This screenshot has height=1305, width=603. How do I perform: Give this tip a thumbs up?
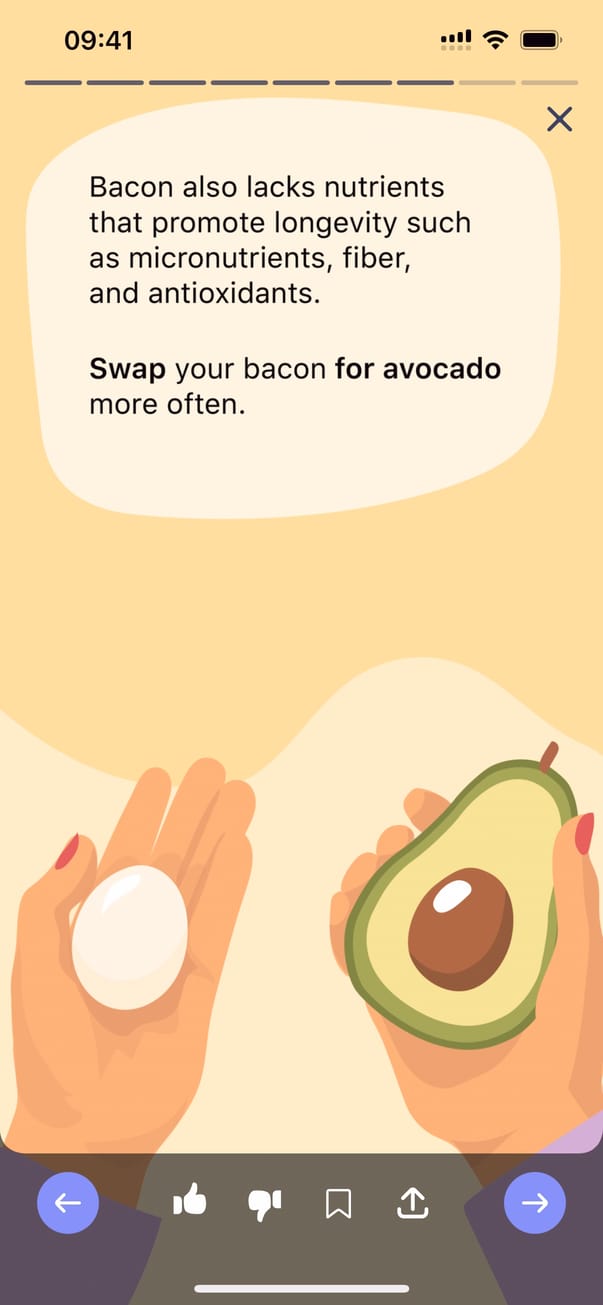190,1202
